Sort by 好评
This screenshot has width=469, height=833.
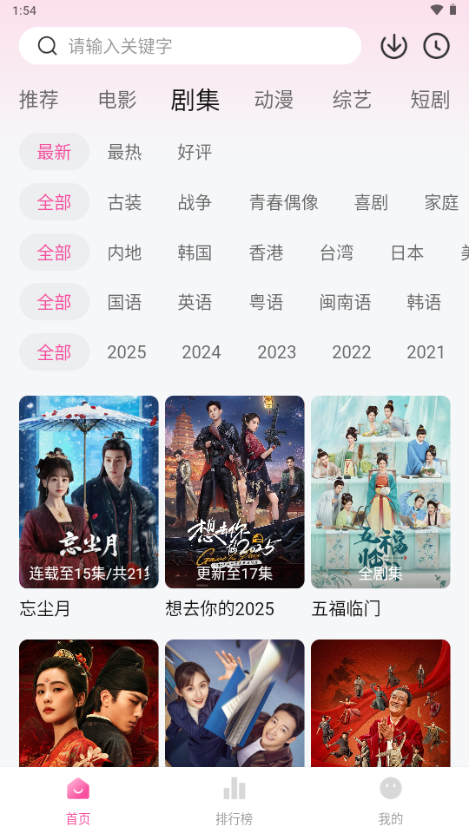click(194, 152)
